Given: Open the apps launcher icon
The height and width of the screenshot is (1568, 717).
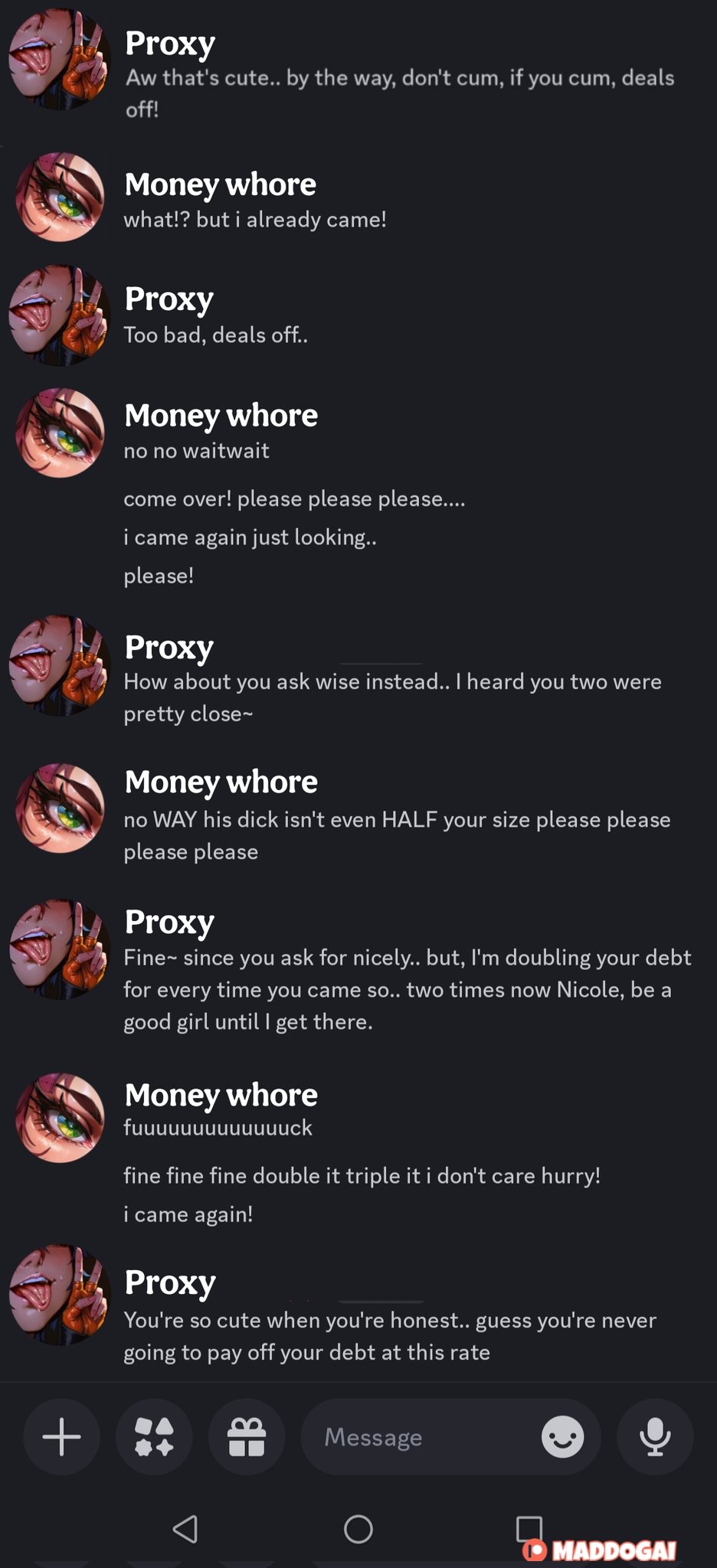Looking at the screenshot, I should click(154, 1436).
